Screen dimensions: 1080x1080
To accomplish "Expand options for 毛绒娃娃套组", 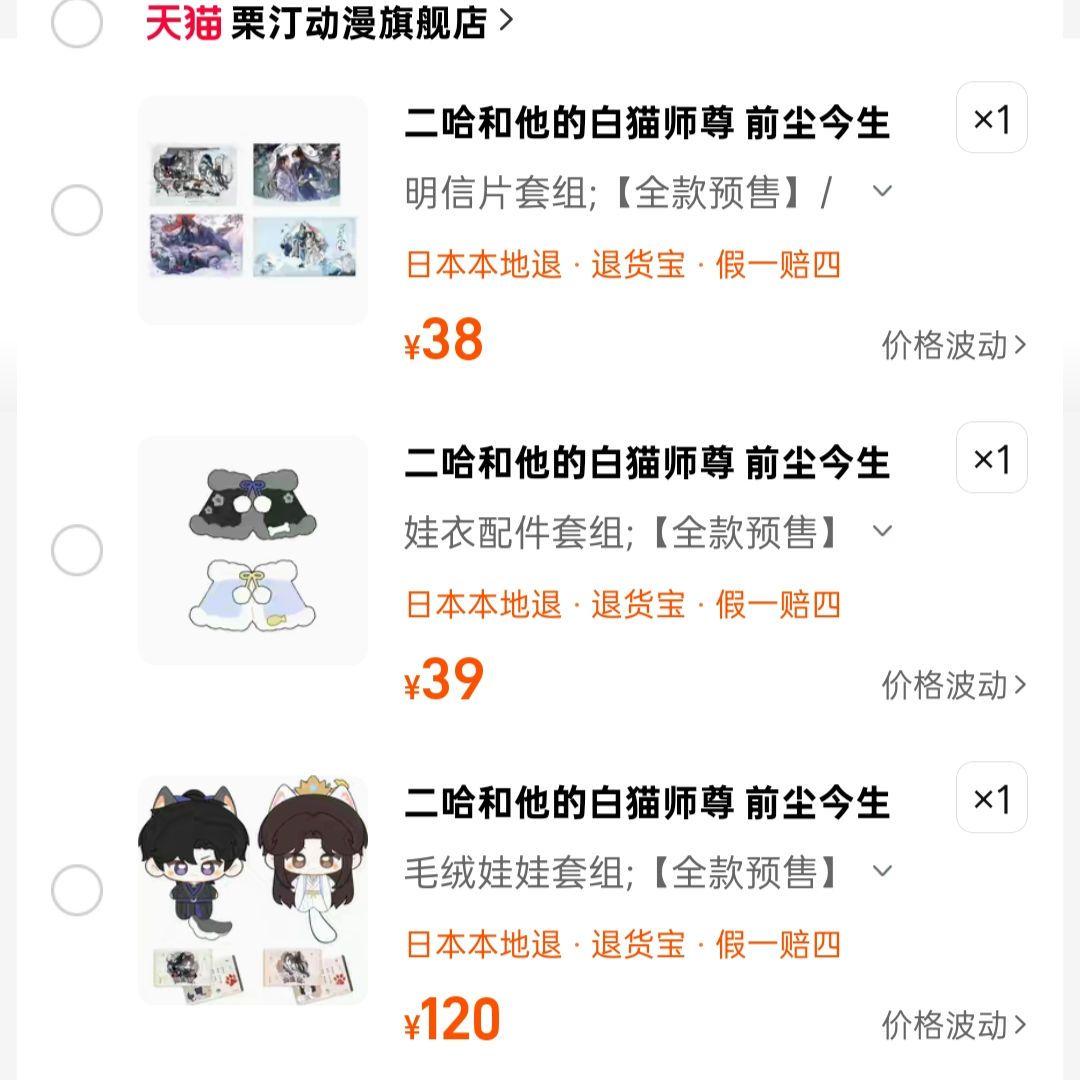I will (881, 871).
